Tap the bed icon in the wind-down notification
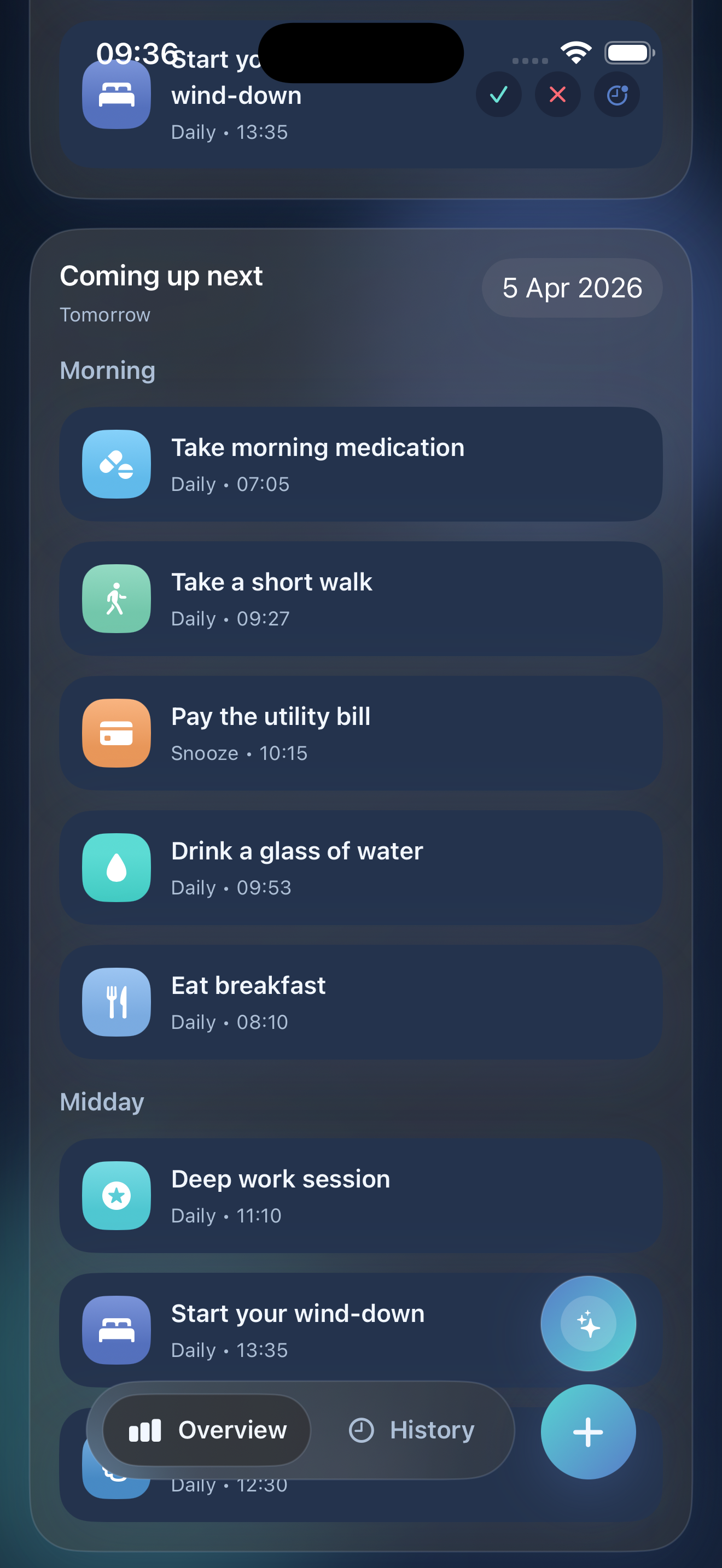This screenshot has width=722, height=1568. [x=115, y=95]
